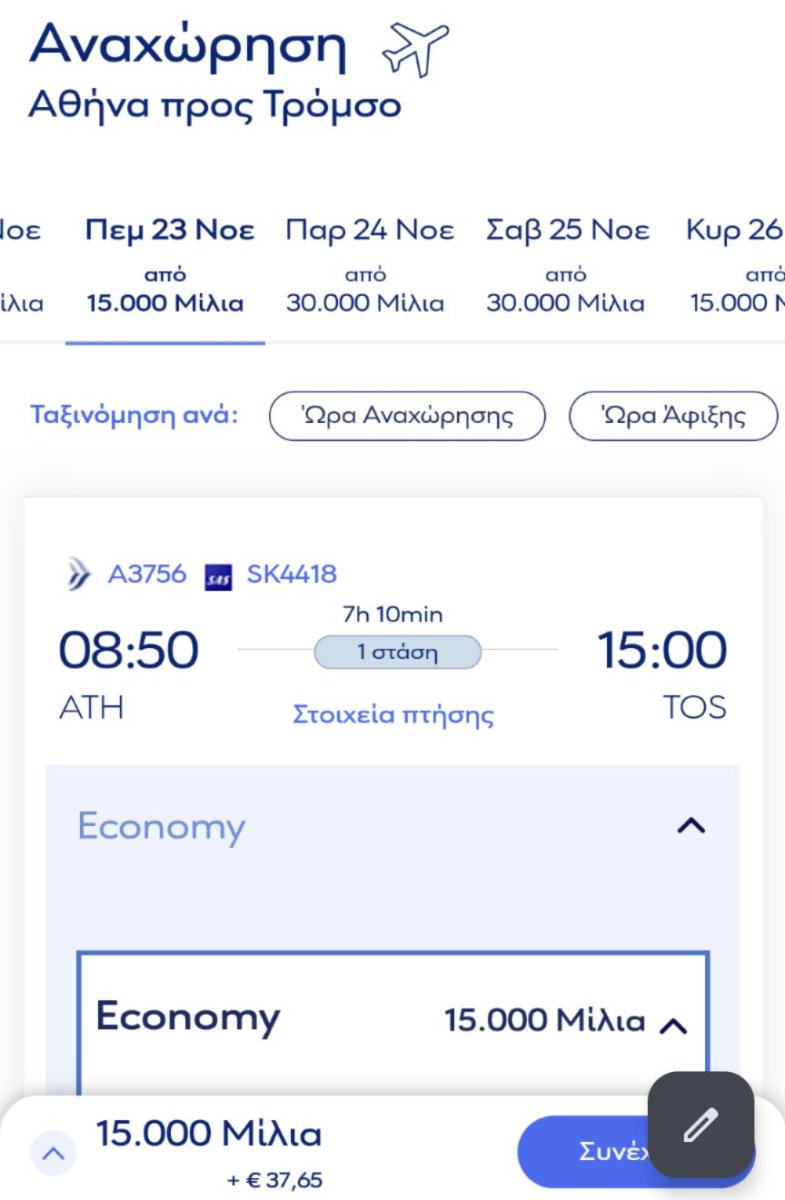Sort flights by Ώρα Άφιξης

(673, 416)
